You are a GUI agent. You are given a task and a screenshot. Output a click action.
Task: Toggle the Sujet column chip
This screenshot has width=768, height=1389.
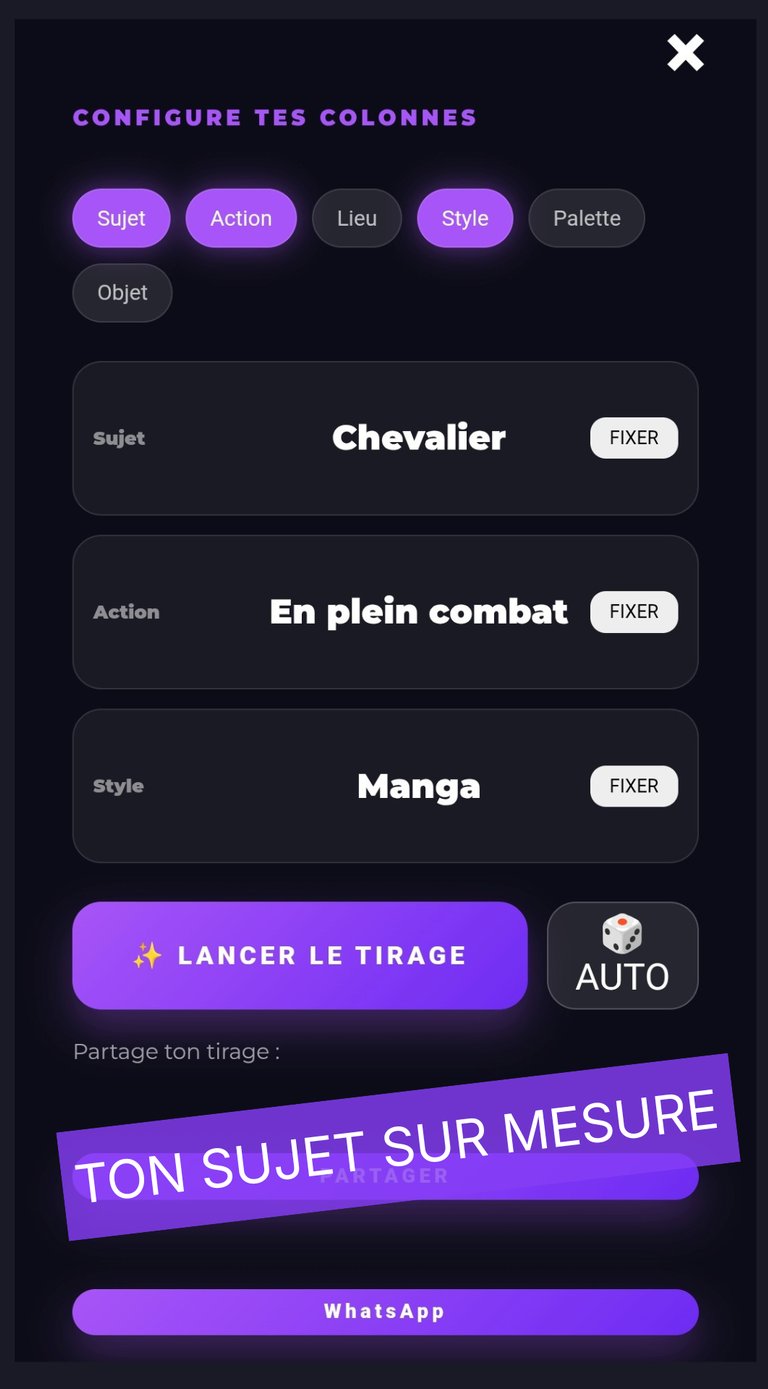(x=121, y=218)
